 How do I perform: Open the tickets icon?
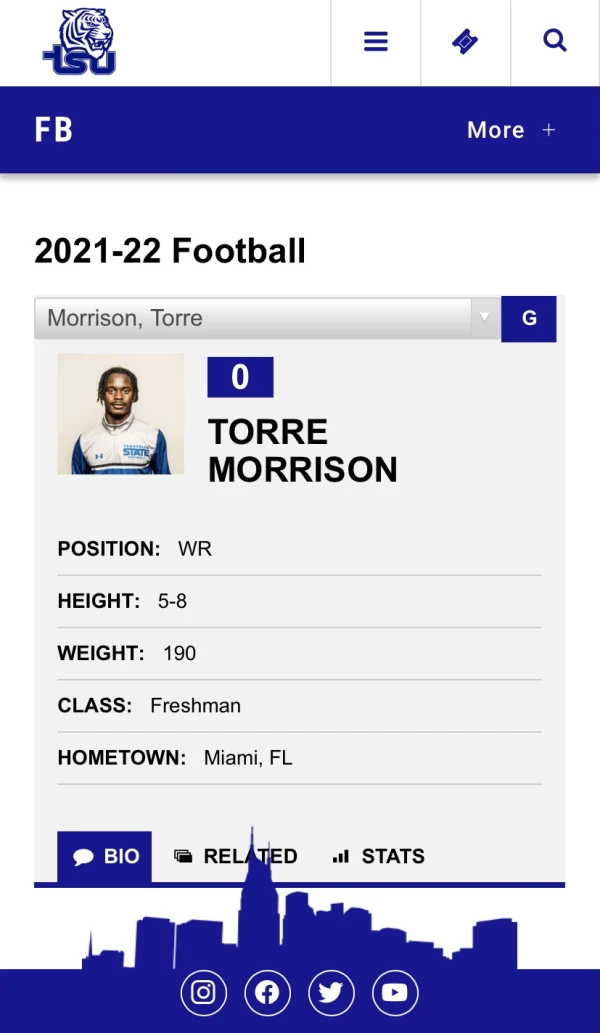[465, 42]
